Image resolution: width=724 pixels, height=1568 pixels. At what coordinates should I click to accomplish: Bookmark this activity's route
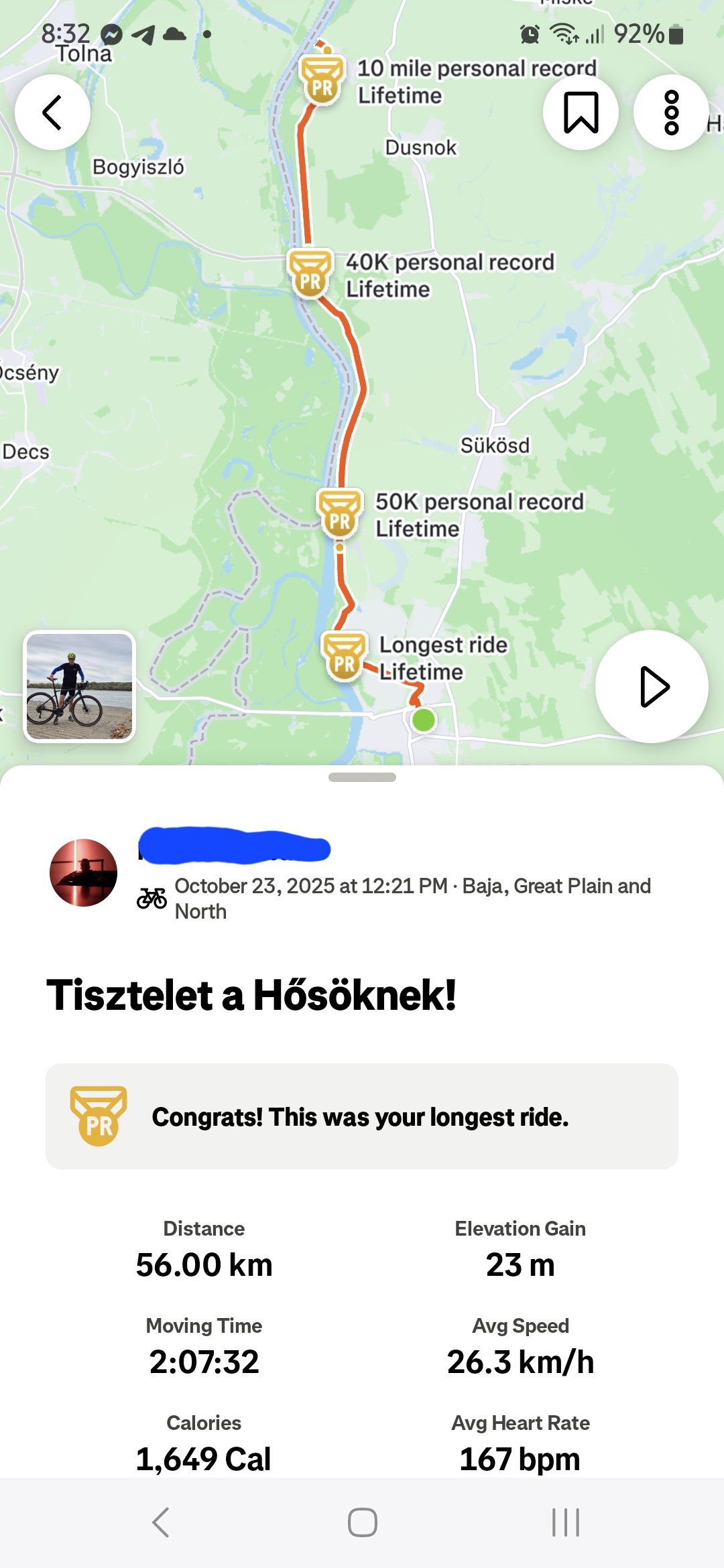(581, 113)
